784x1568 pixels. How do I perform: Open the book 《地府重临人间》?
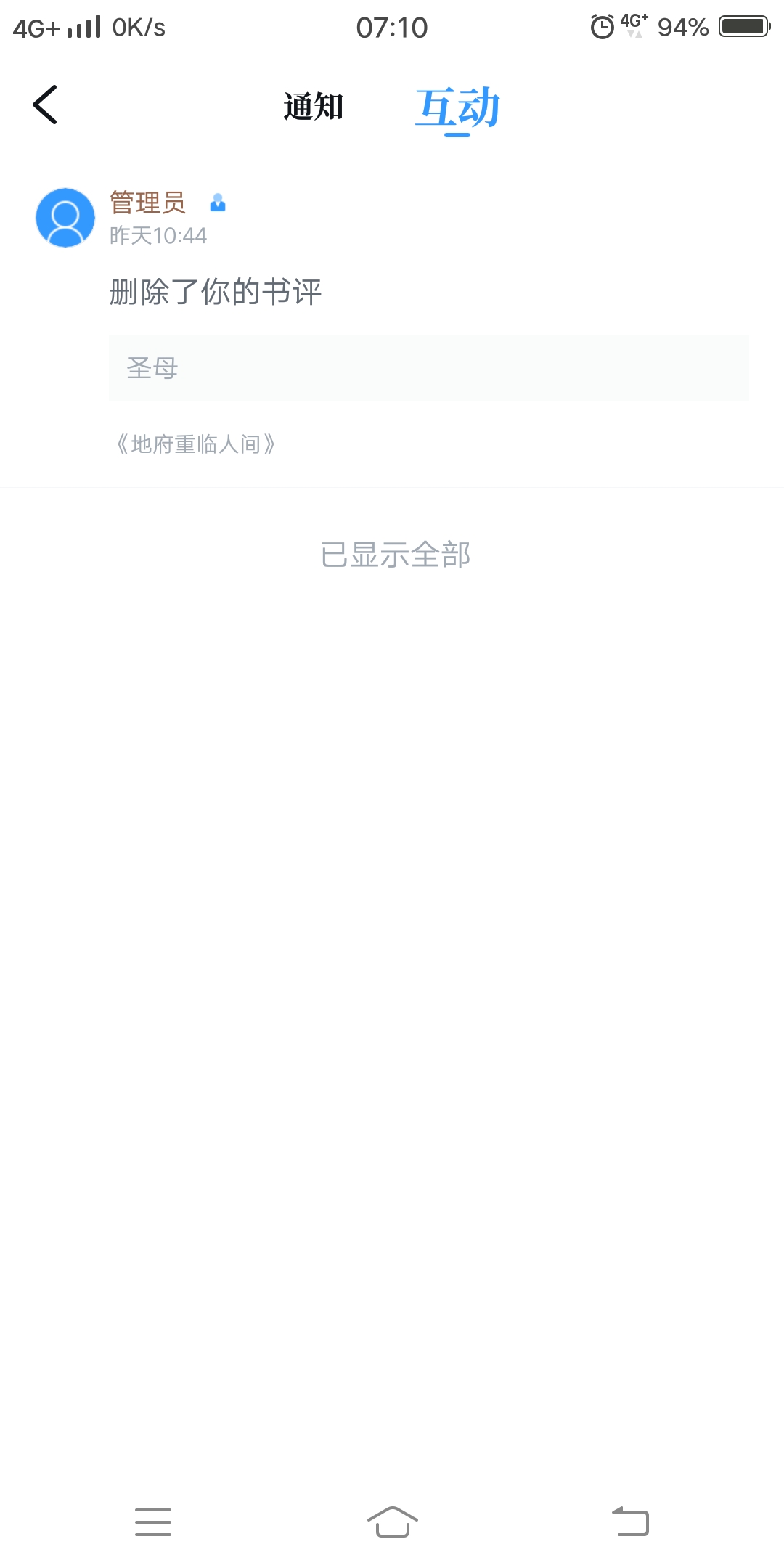196,444
